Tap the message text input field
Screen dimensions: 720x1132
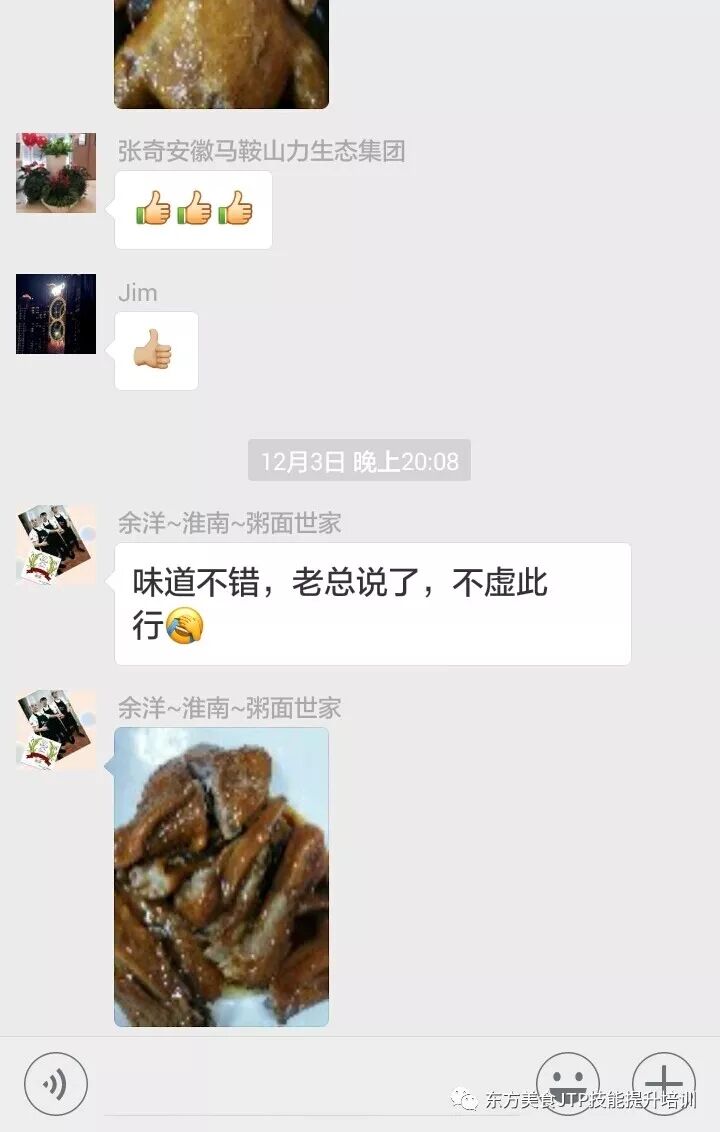click(x=310, y=1084)
